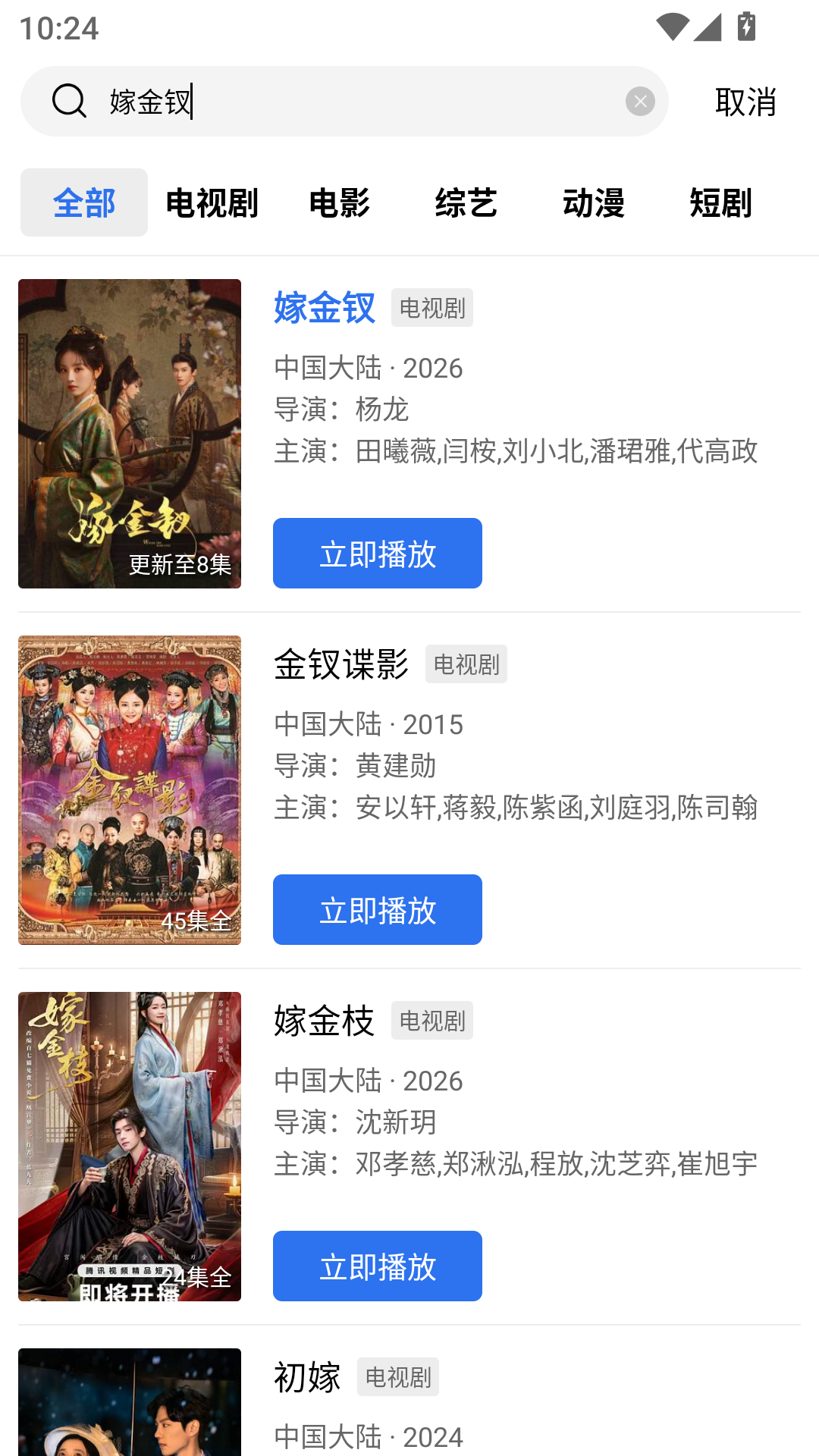Open the 嫁金钗 poster thumbnail
819x1456 pixels.
[x=130, y=434]
